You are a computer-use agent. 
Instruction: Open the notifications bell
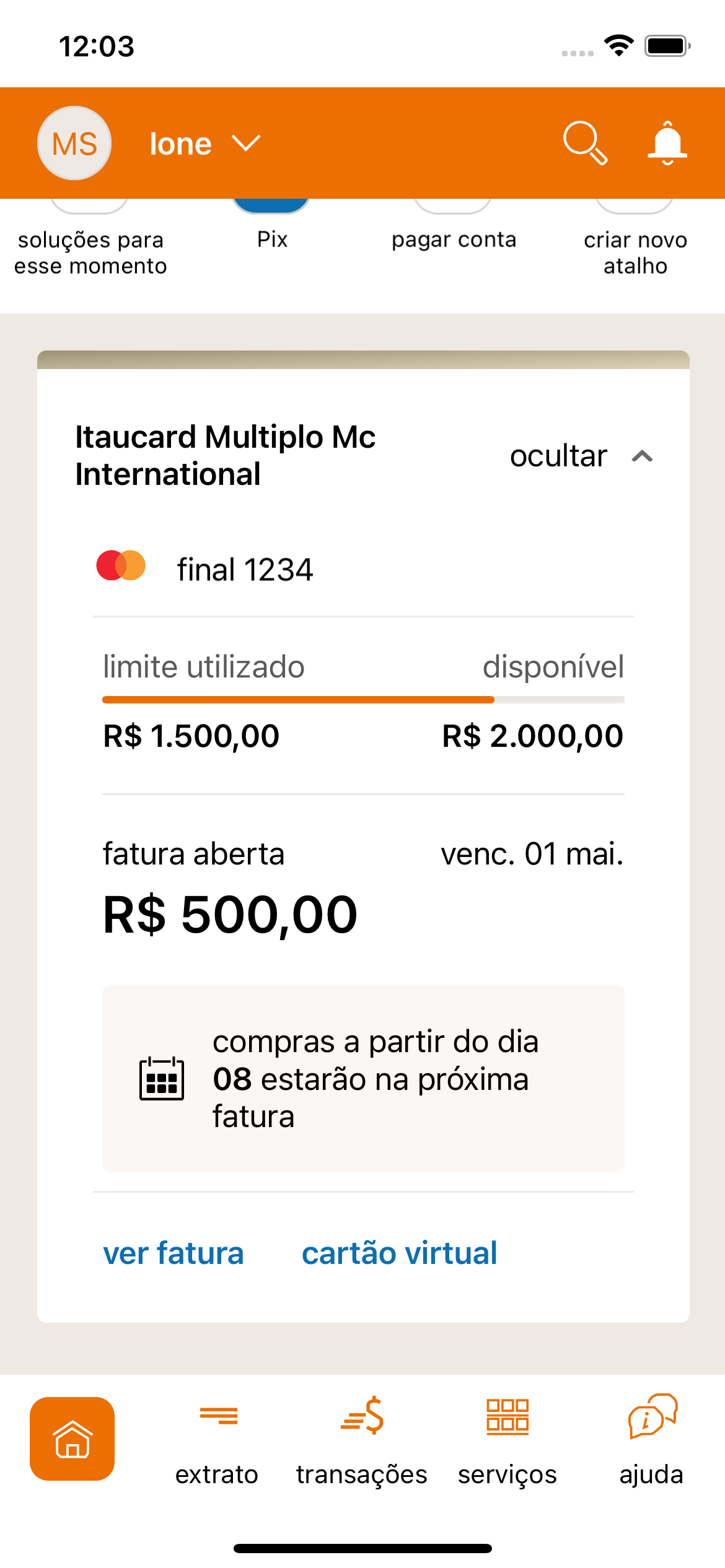pyautogui.click(x=667, y=143)
